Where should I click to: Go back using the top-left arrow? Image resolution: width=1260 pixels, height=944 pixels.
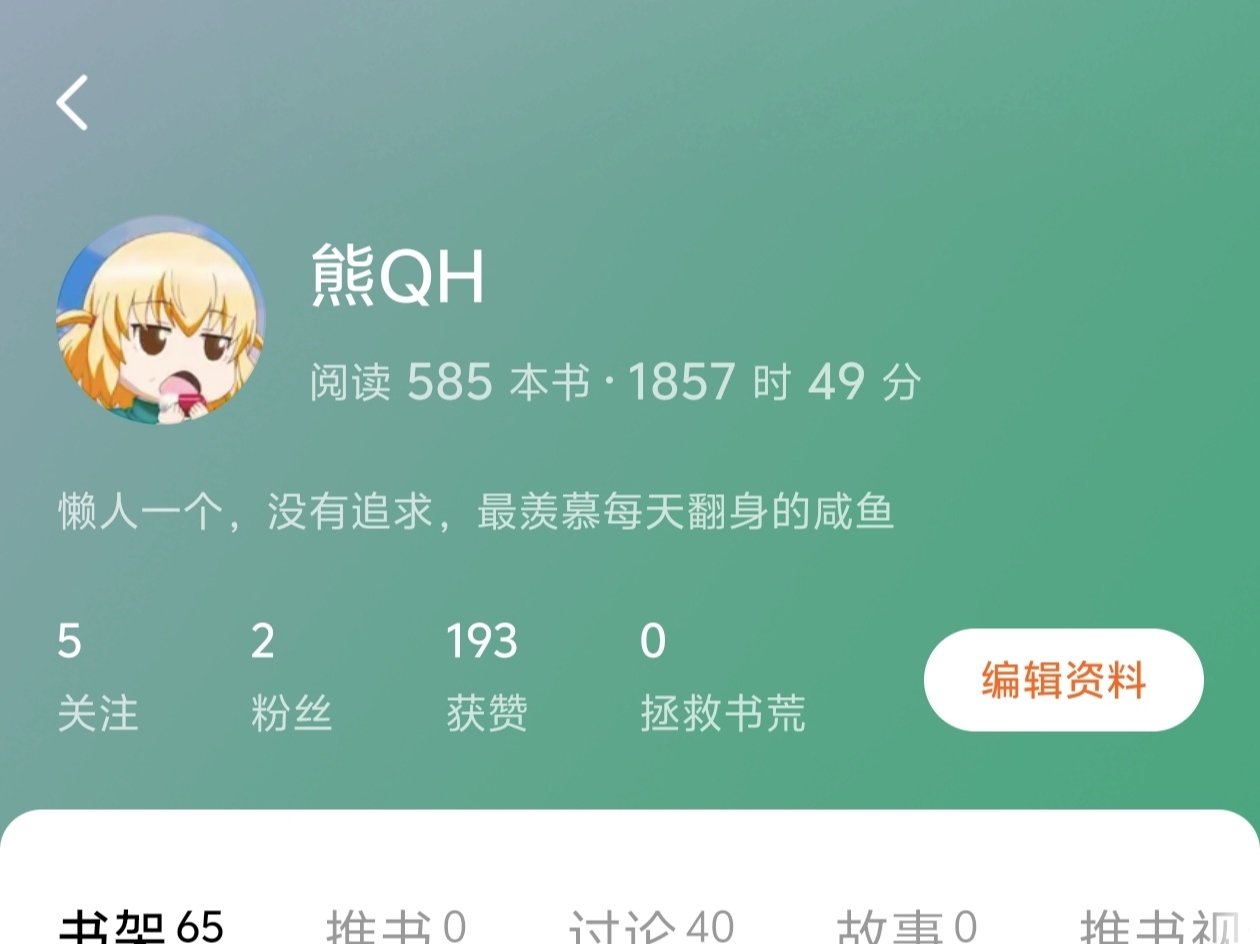(x=72, y=102)
